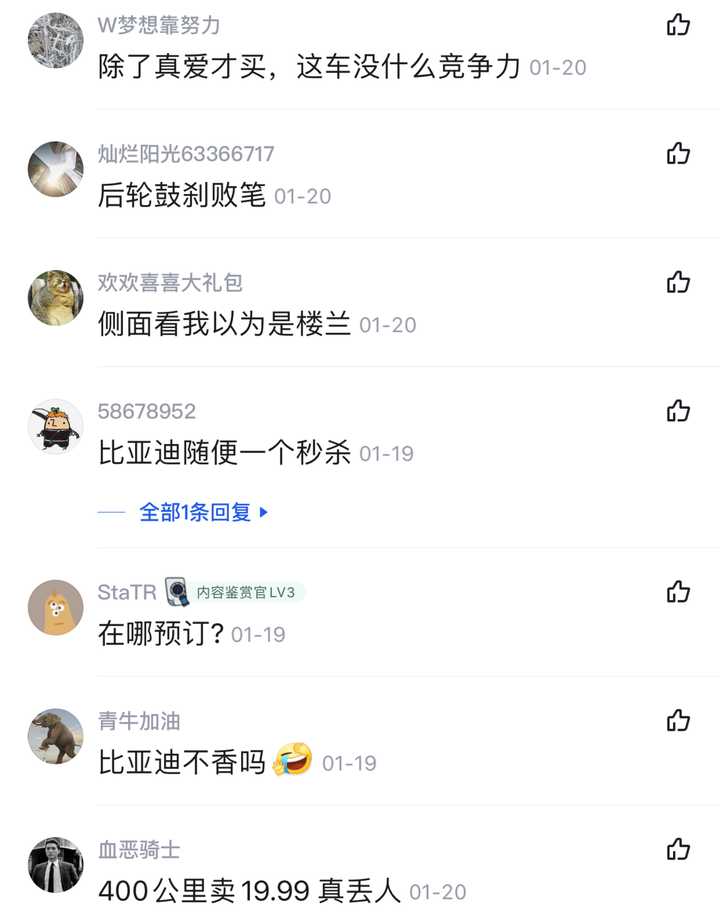Like 青牛加油's comment

pyautogui.click(x=678, y=721)
